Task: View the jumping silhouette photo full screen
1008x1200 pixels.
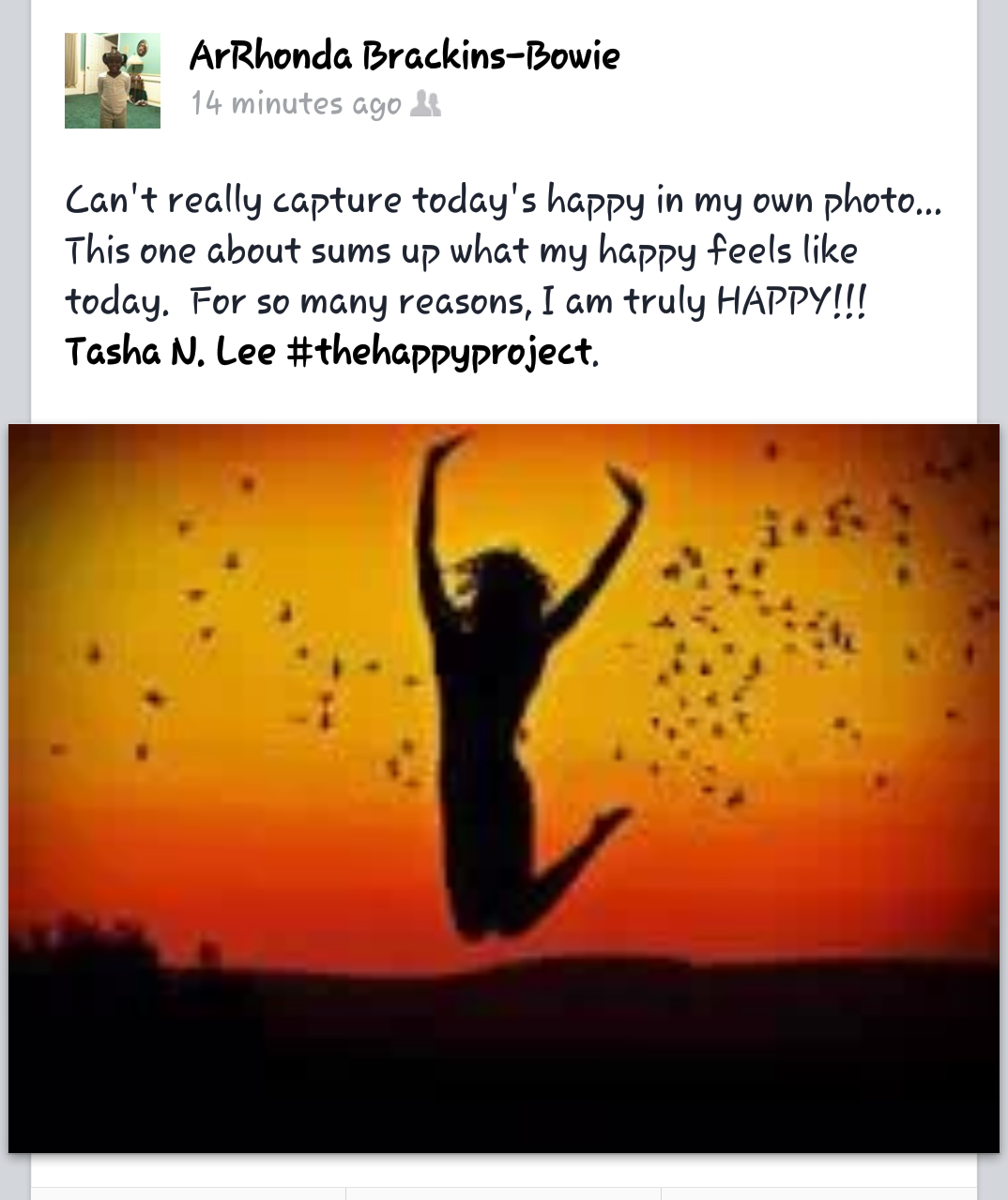Action: click(504, 788)
